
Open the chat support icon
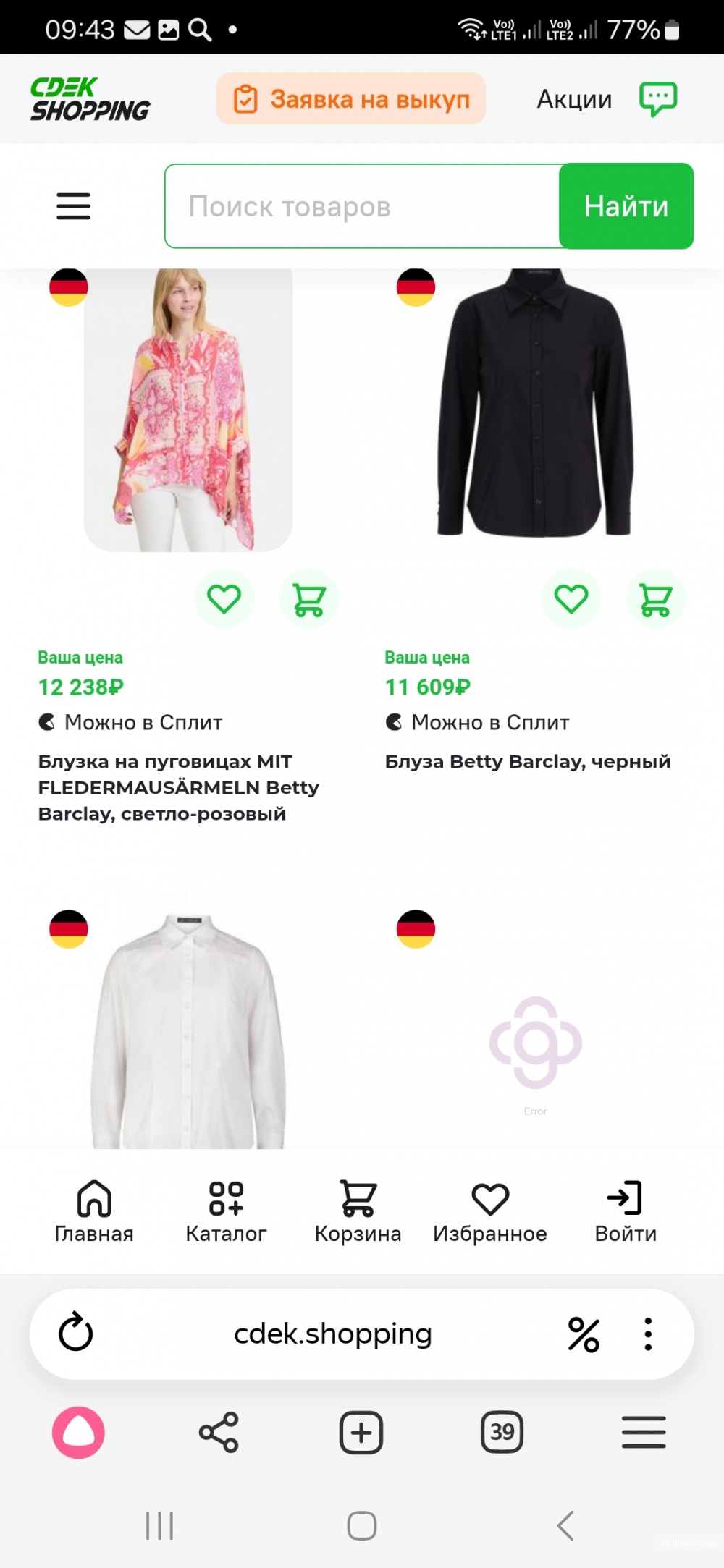tap(657, 99)
